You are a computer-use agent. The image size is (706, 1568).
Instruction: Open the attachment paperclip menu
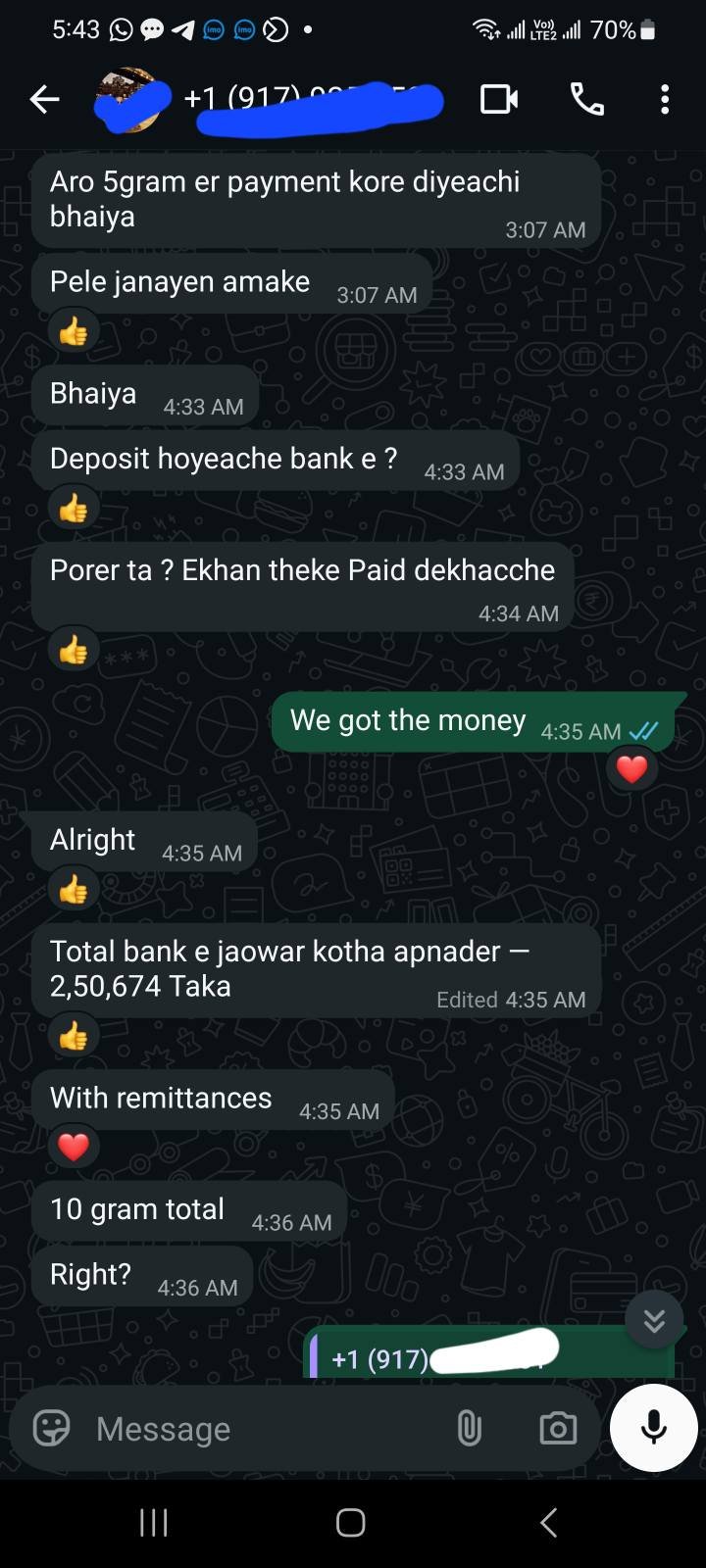[x=470, y=1428]
